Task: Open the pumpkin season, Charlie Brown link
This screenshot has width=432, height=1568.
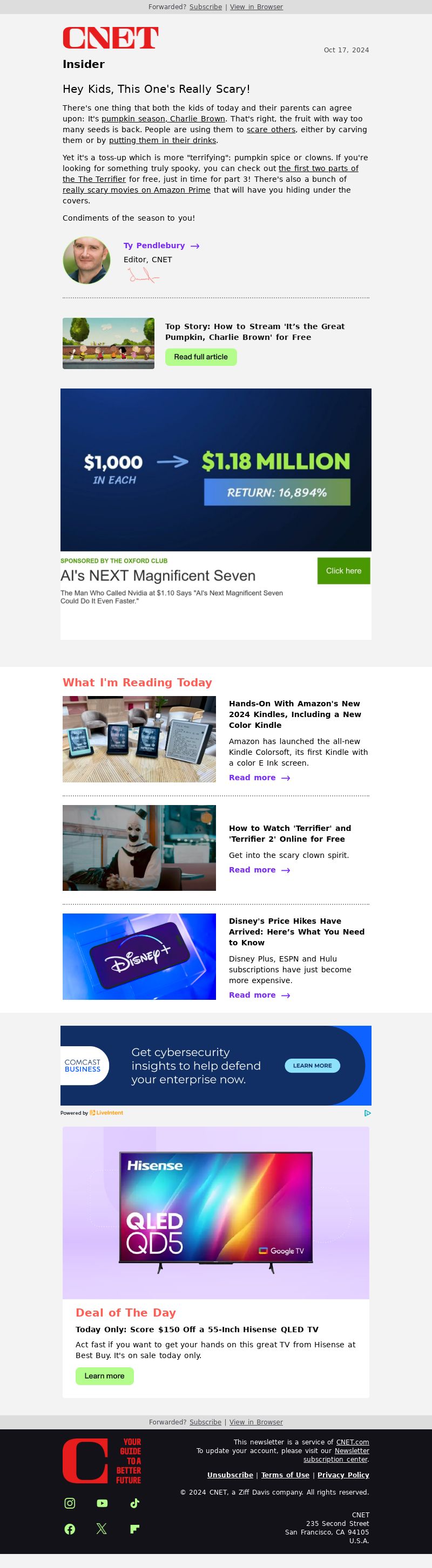Action: pyautogui.click(x=163, y=119)
